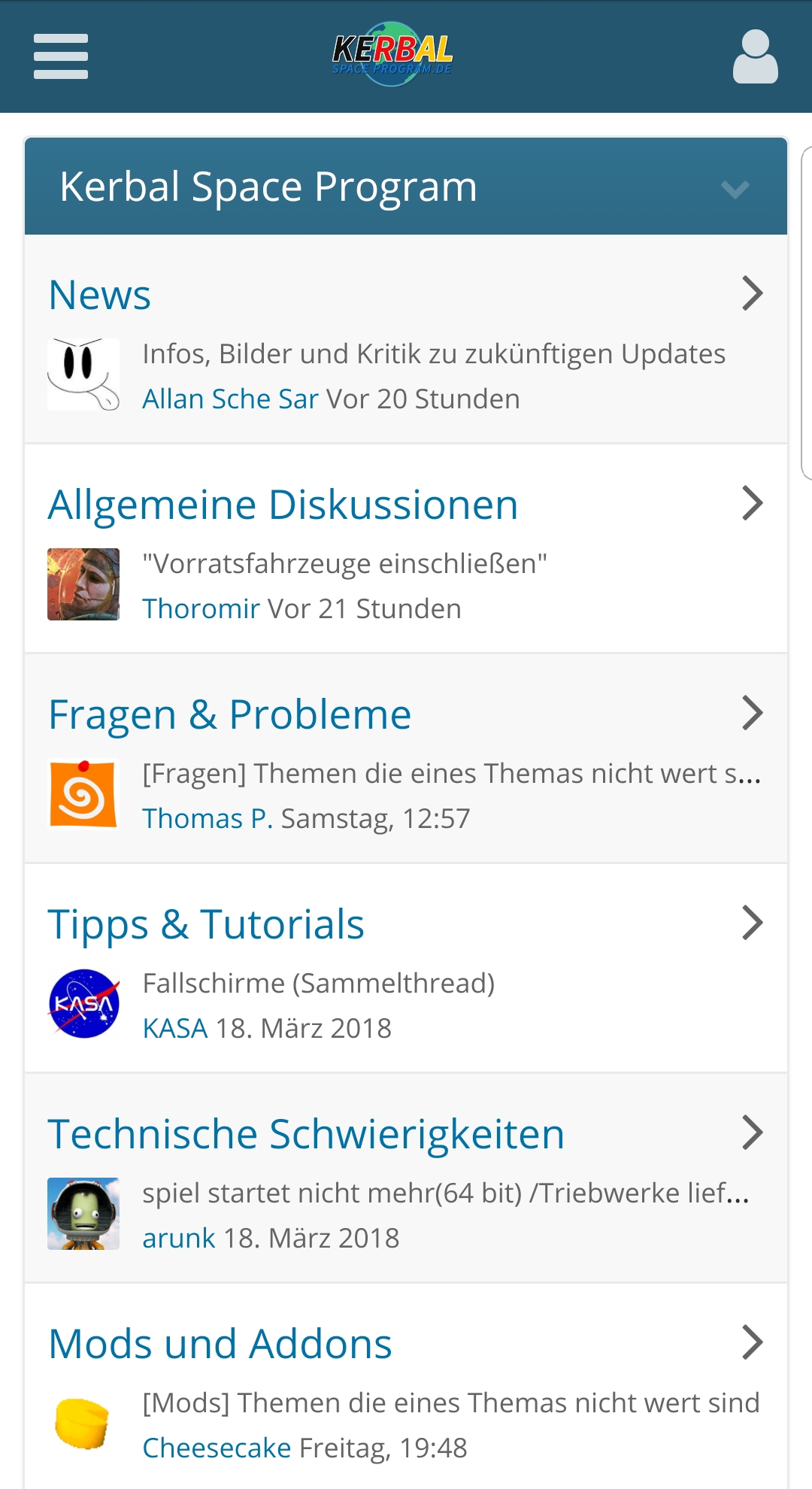Open Tipps & Tutorials forum
The height and width of the screenshot is (1489, 812).
[x=206, y=923]
